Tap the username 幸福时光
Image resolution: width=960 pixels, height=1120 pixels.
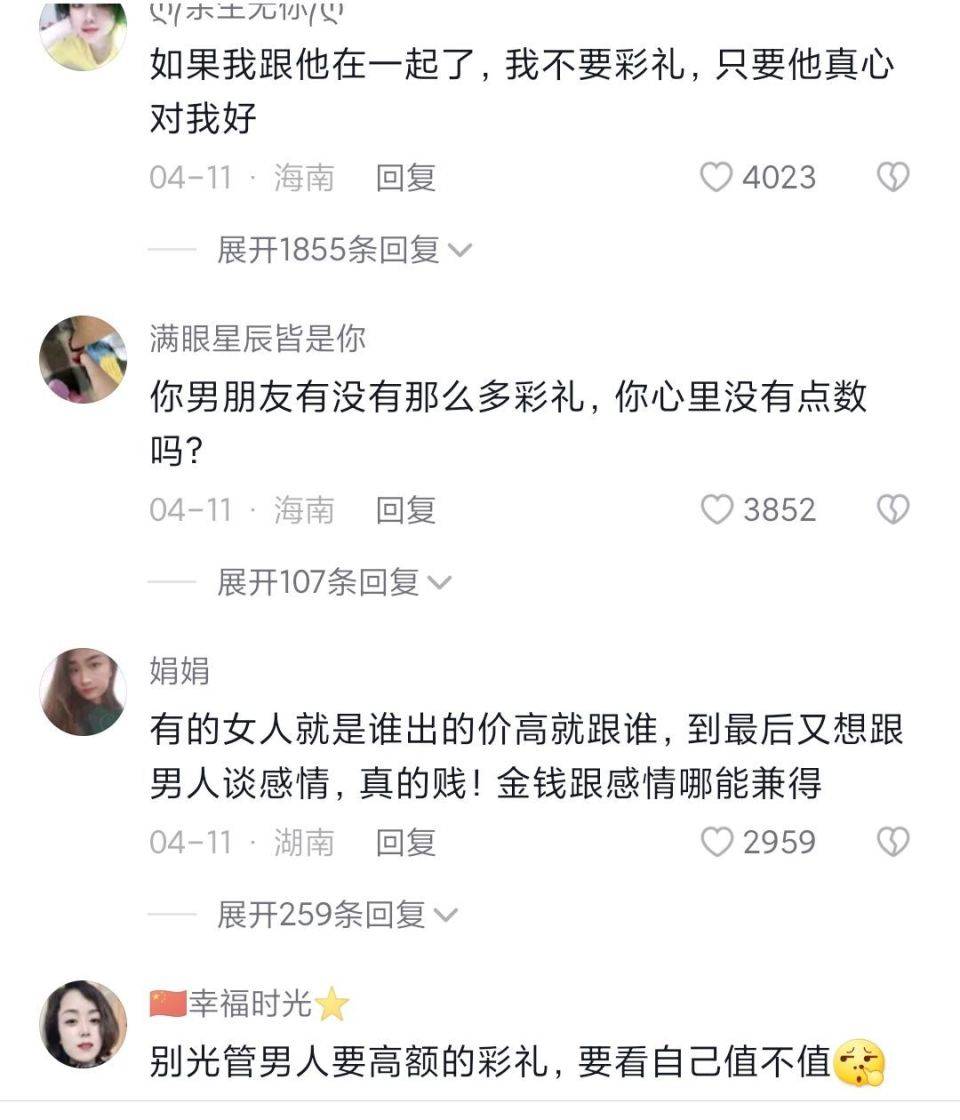(250, 1003)
